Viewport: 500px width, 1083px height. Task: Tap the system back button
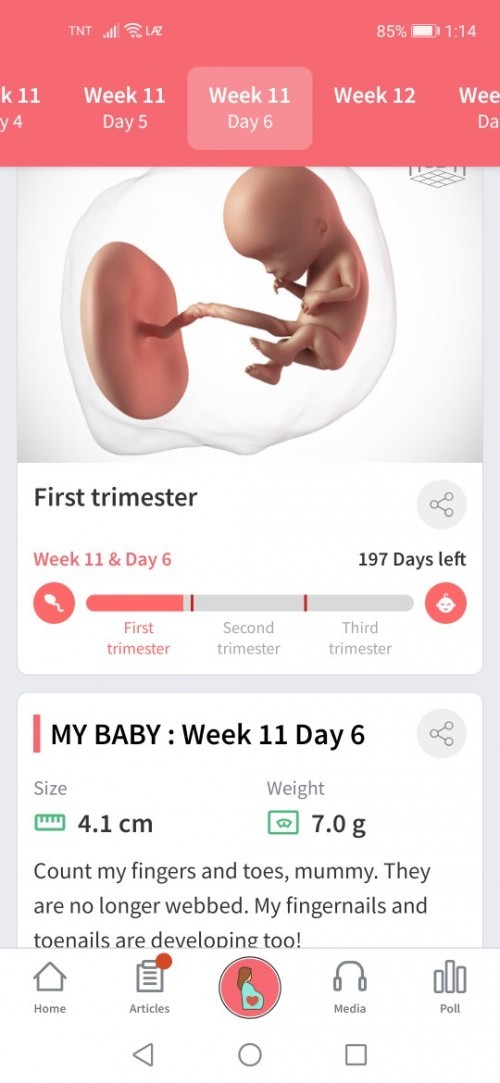tap(142, 1054)
